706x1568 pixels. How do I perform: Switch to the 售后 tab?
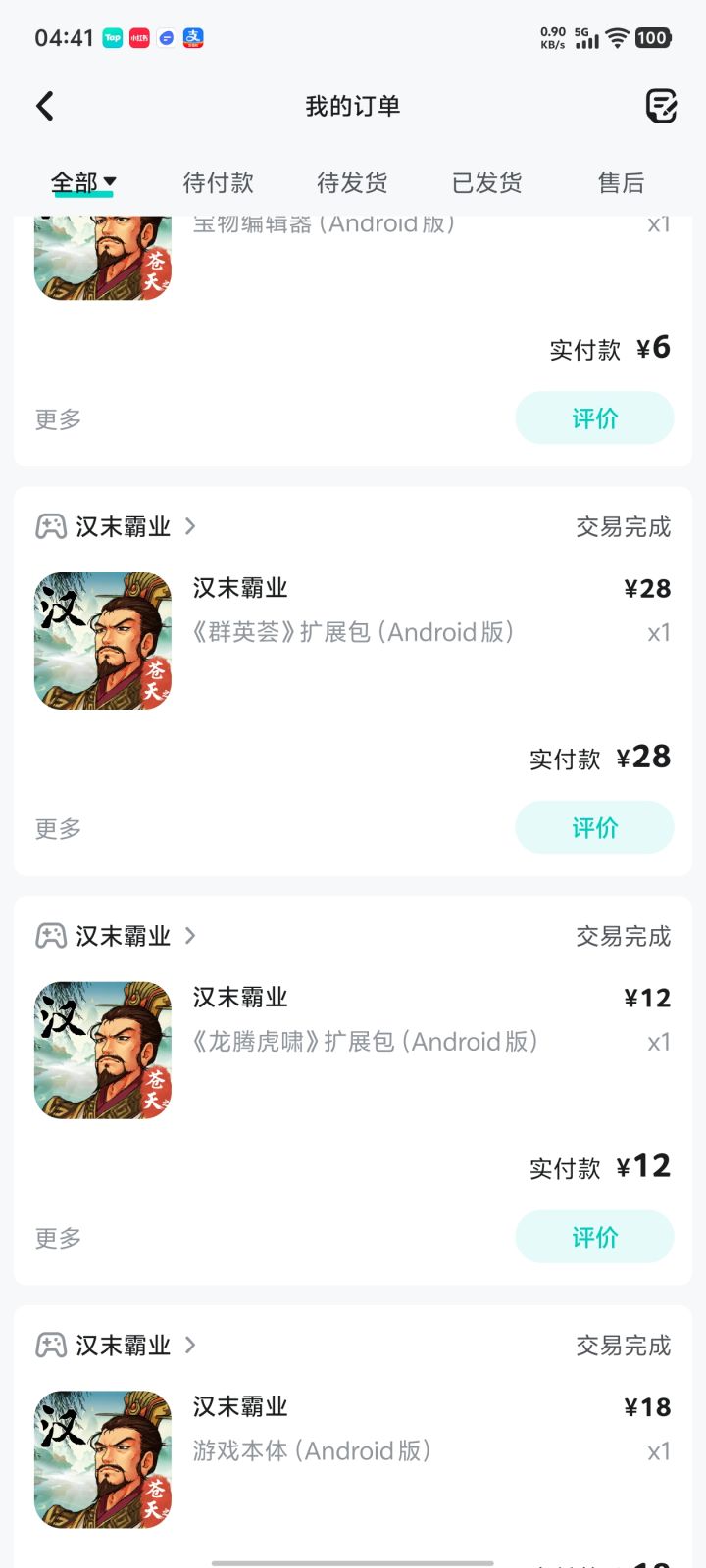pyautogui.click(x=620, y=182)
